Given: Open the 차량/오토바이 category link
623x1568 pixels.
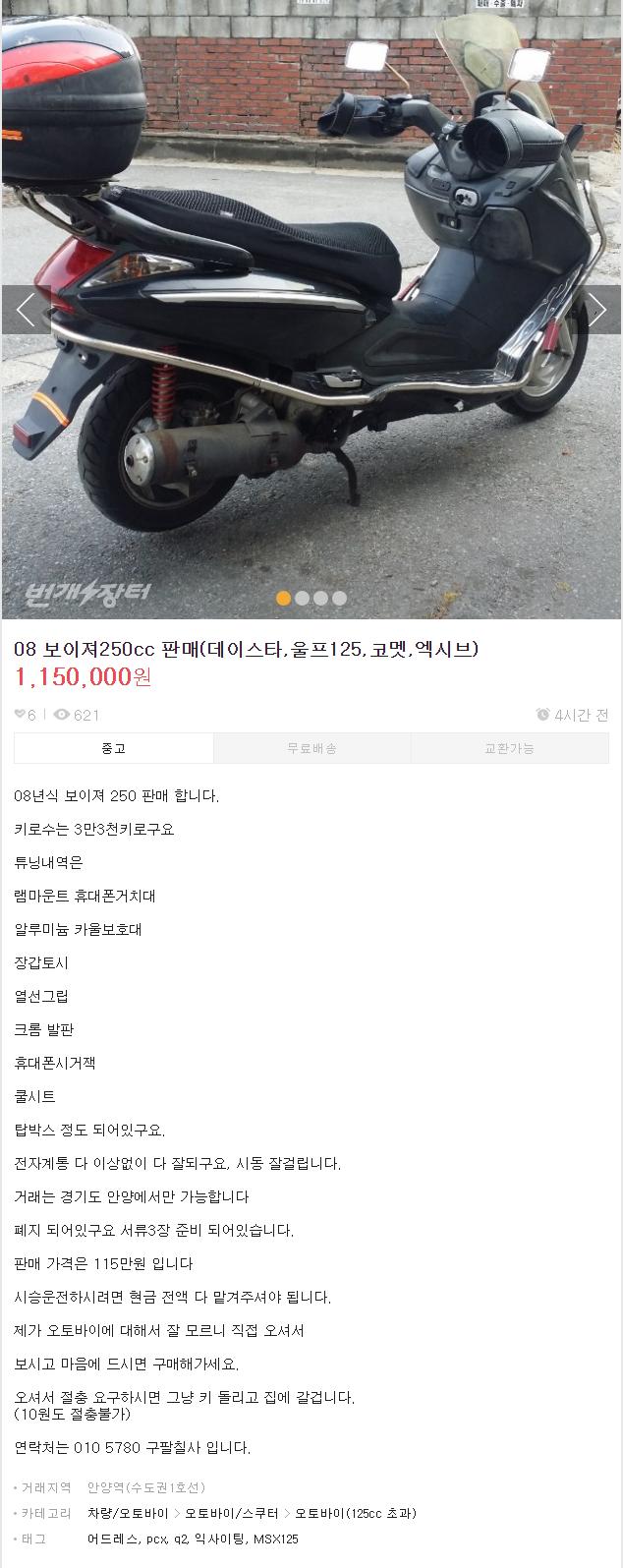Looking at the screenshot, I should [x=128, y=1513].
